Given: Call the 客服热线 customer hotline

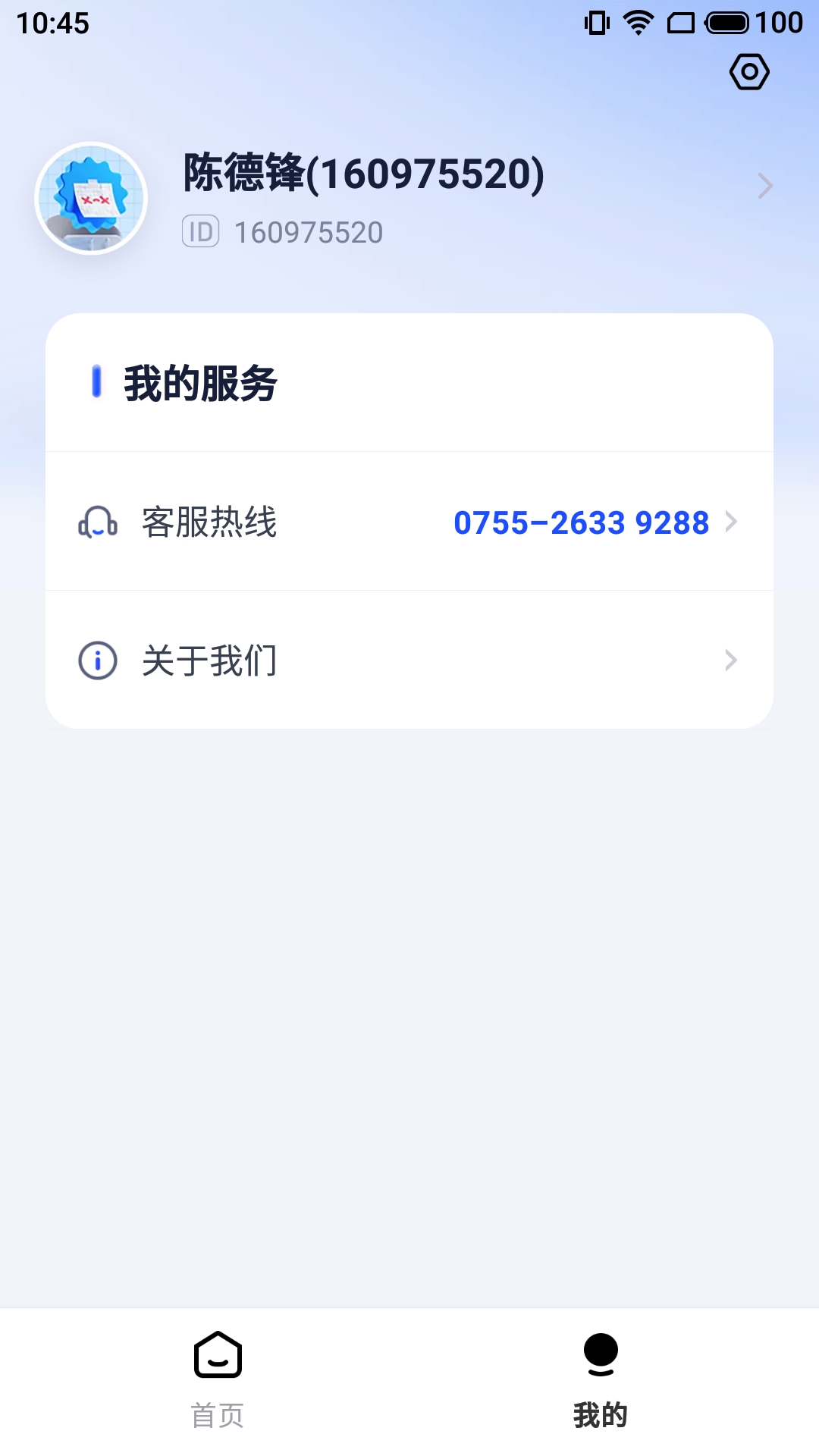Looking at the screenshot, I should click(409, 522).
